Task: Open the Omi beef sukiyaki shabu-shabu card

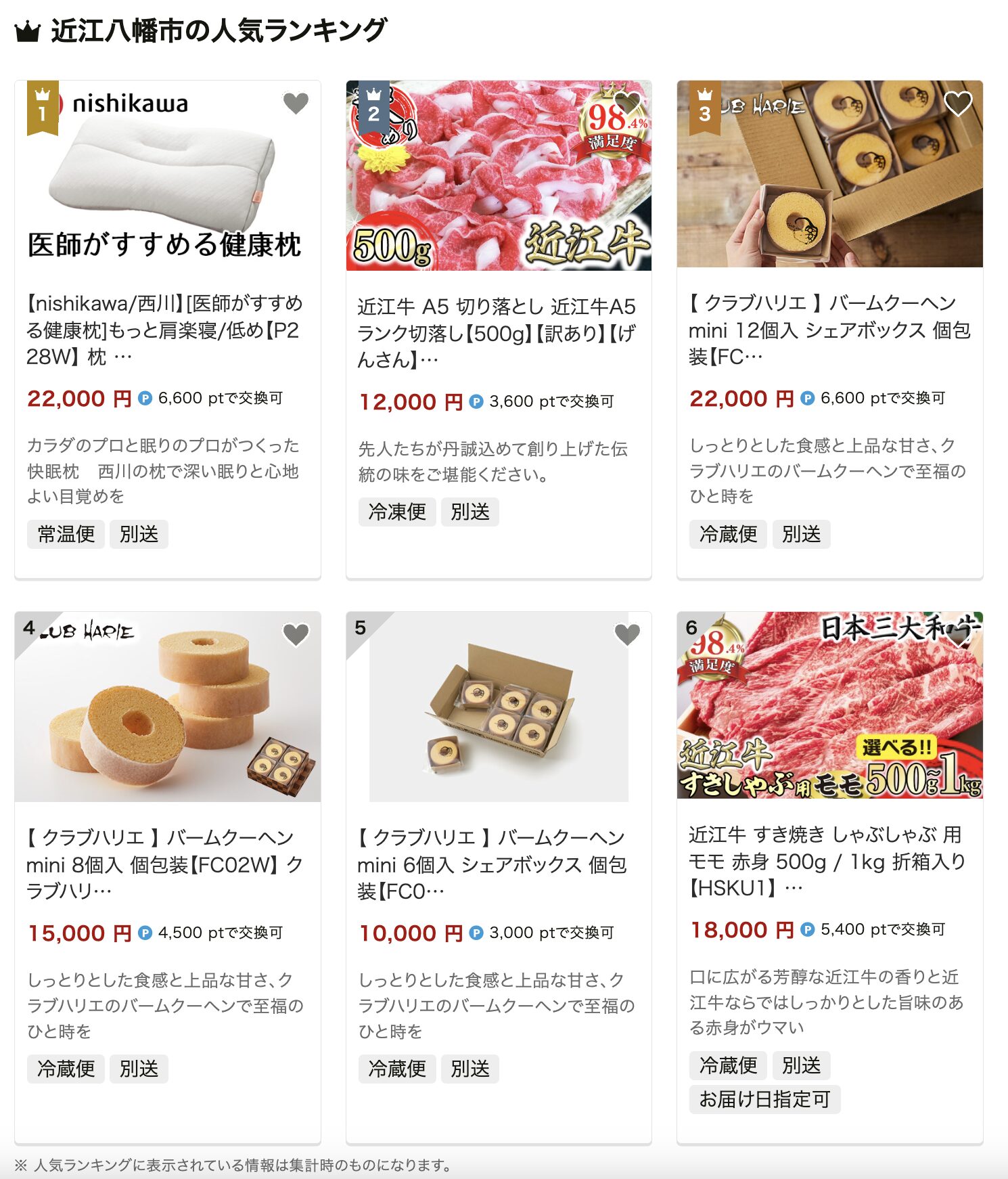Action: pyautogui.click(x=829, y=860)
